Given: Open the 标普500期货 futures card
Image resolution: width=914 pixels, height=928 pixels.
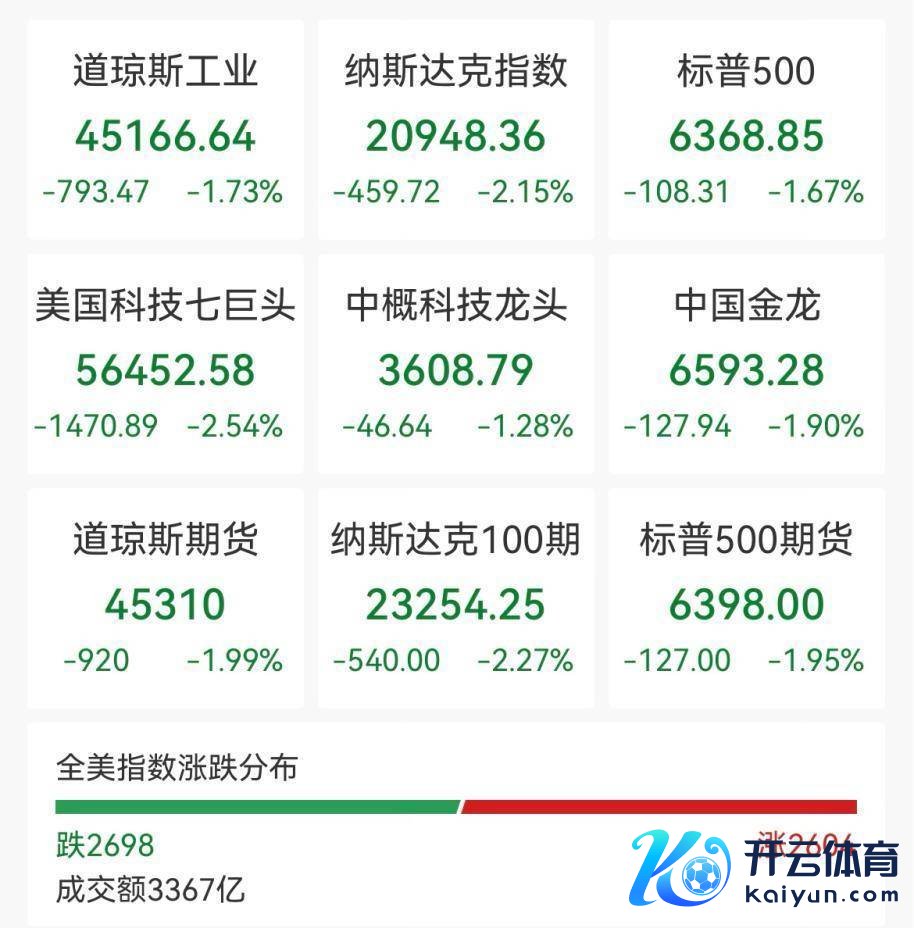Looking at the screenshot, I should pos(746,599).
